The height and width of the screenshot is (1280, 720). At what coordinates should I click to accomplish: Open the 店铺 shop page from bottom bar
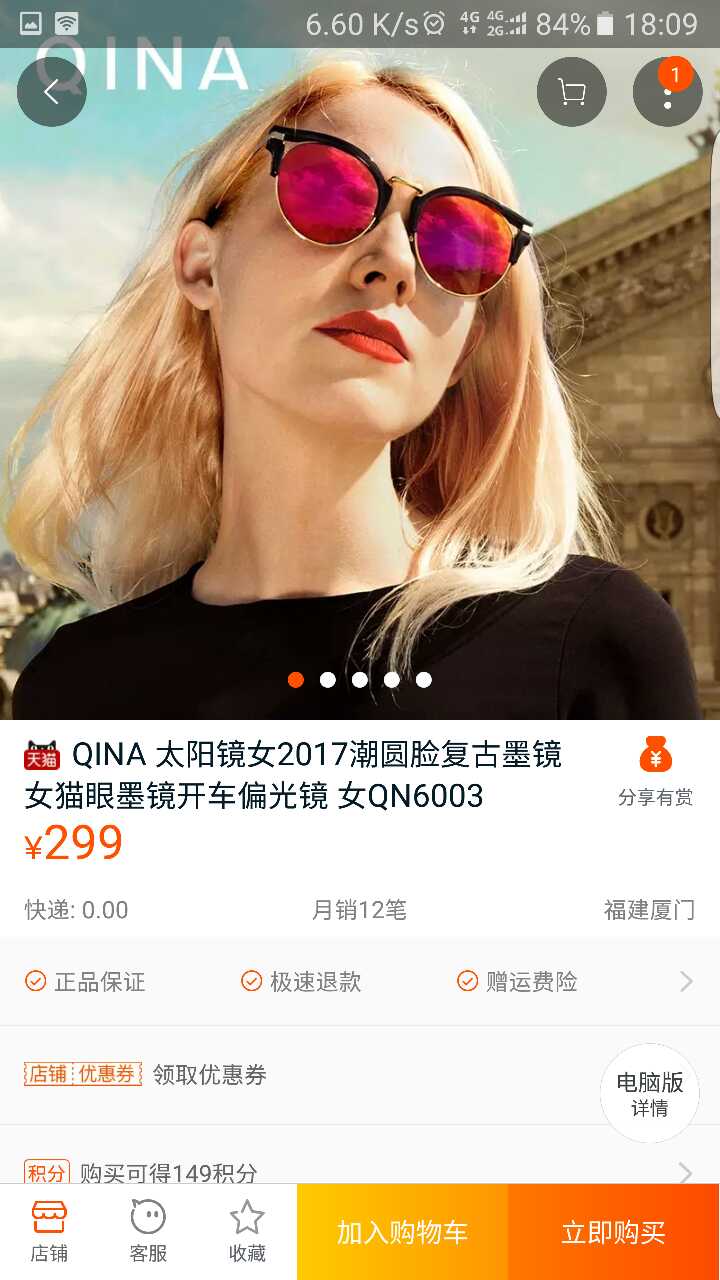tap(49, 1228)
